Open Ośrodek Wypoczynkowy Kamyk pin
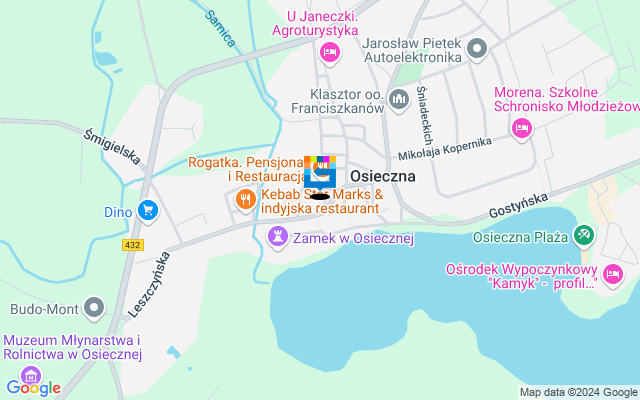This screenshot has width=640, height=400. (613, 272)
